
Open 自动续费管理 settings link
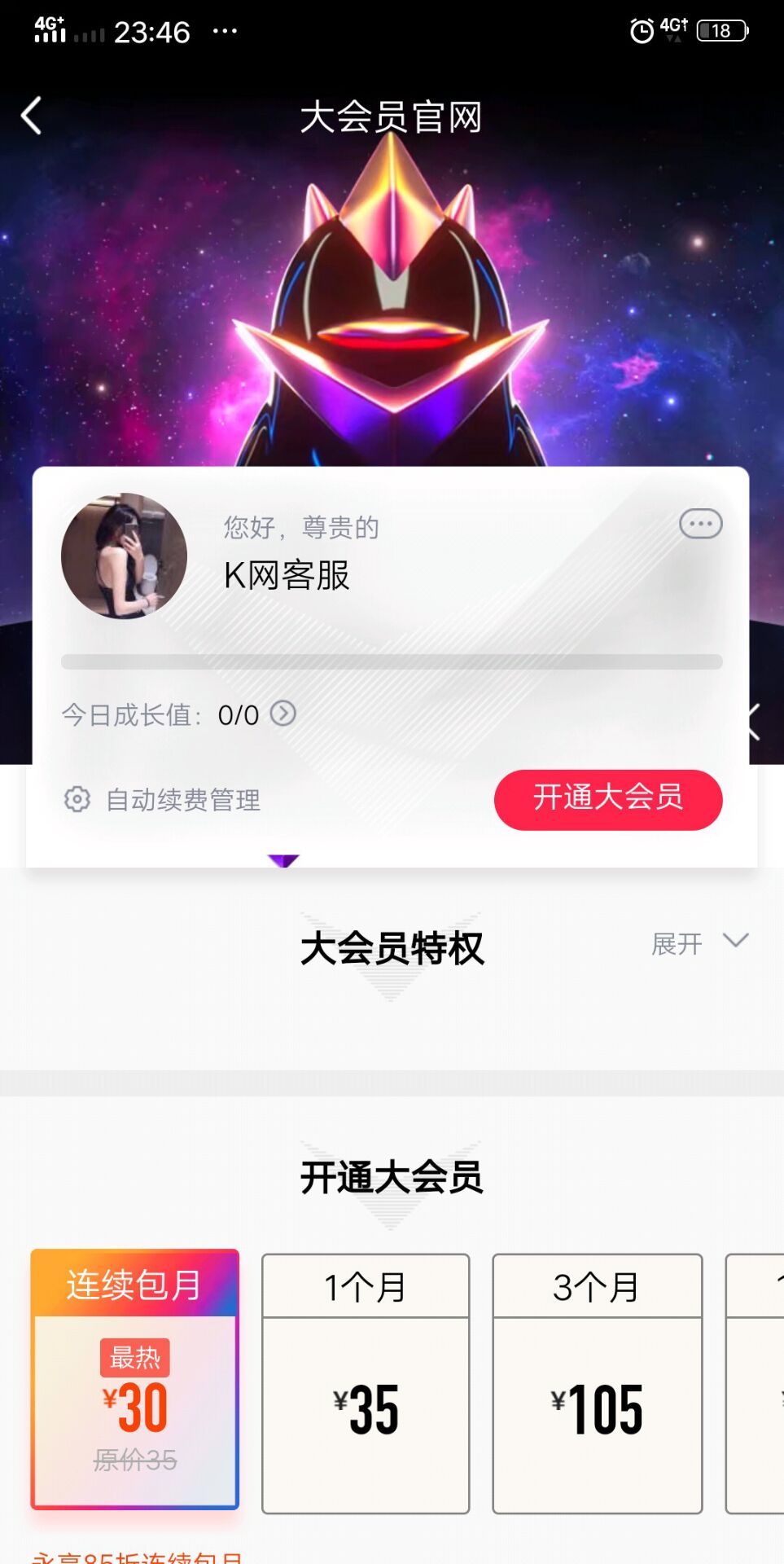tap(182, 801)
